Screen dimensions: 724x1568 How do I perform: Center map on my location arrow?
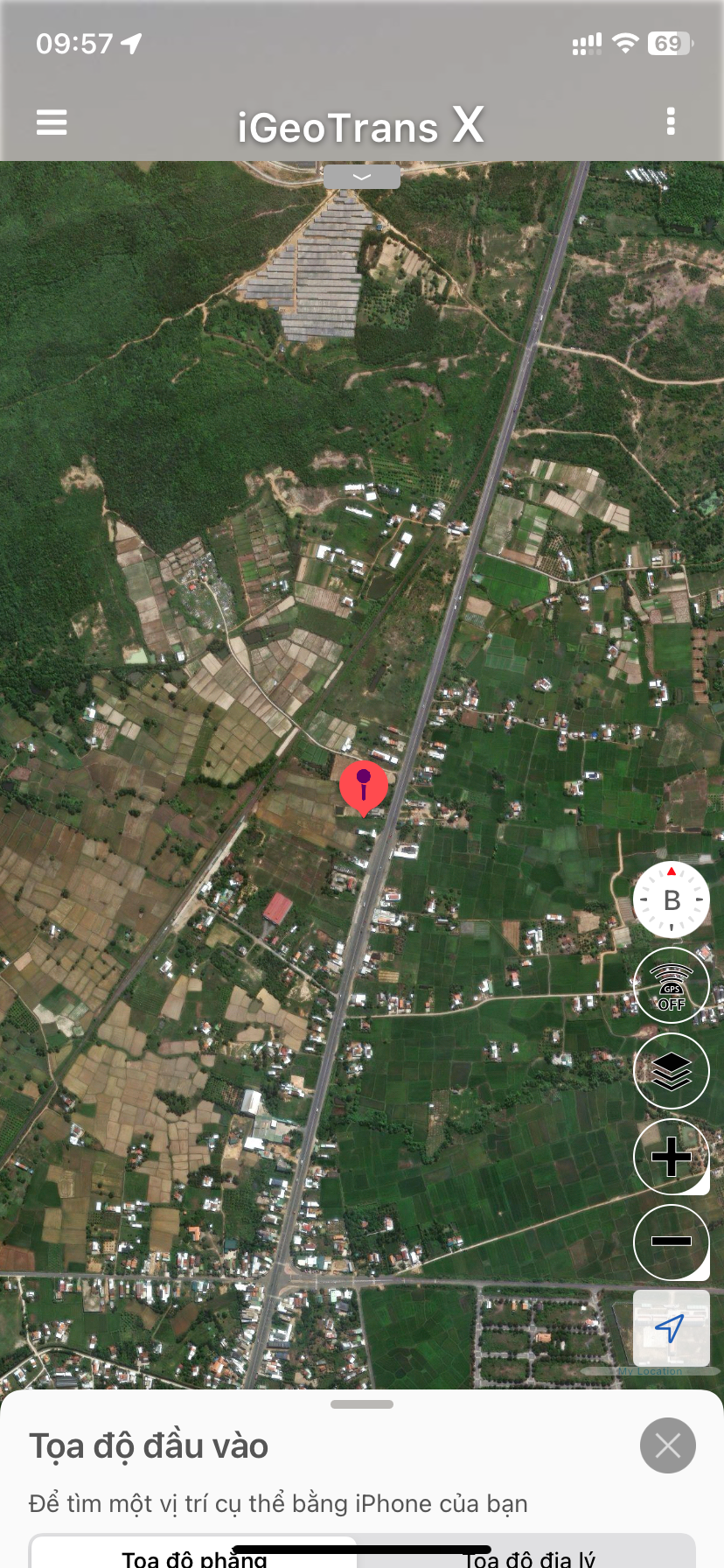pyautogui.click(x=672, y=1328)
